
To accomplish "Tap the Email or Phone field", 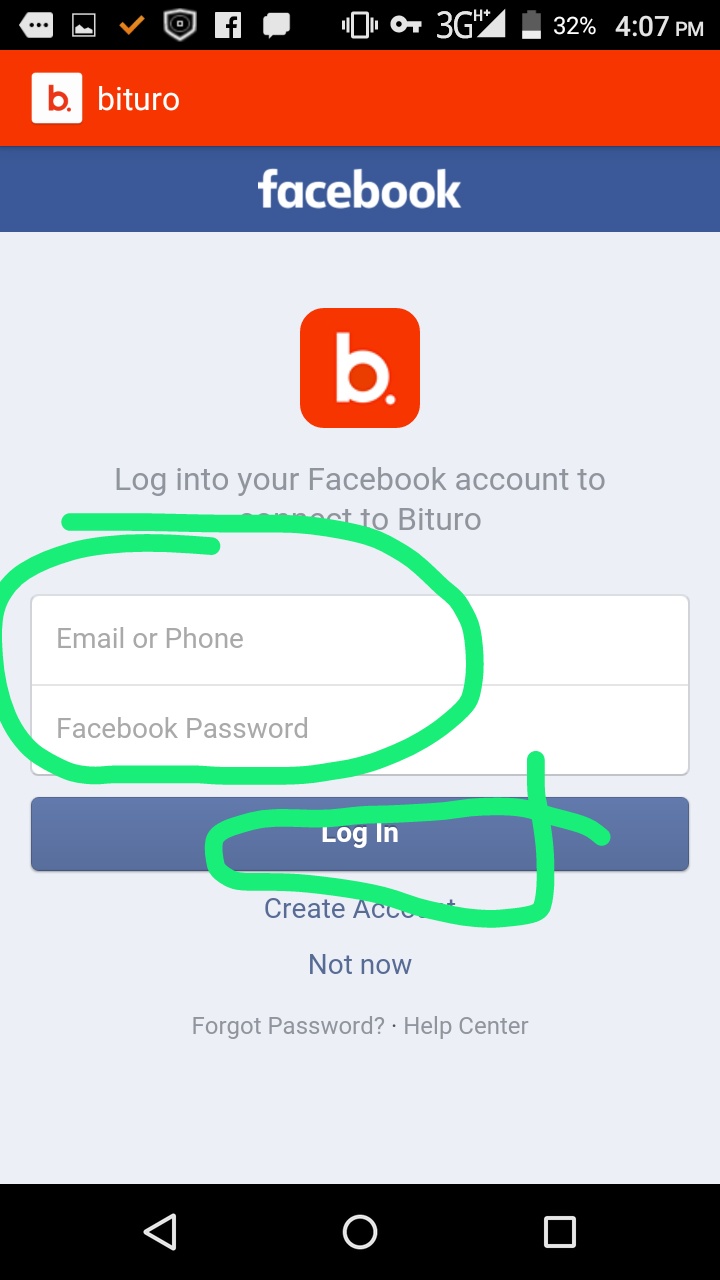I will tap(360, 639).
